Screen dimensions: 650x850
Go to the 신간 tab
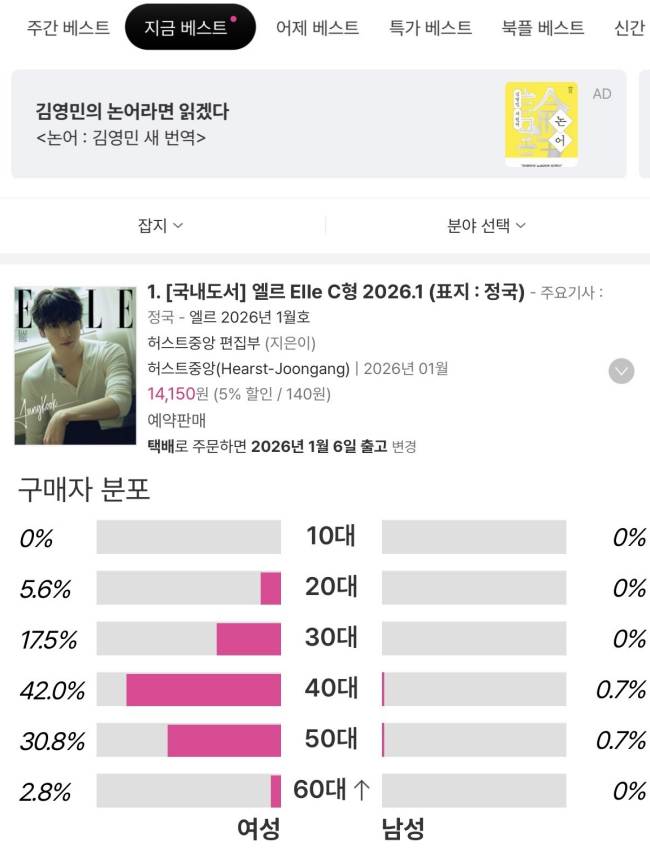click(629, 27)
